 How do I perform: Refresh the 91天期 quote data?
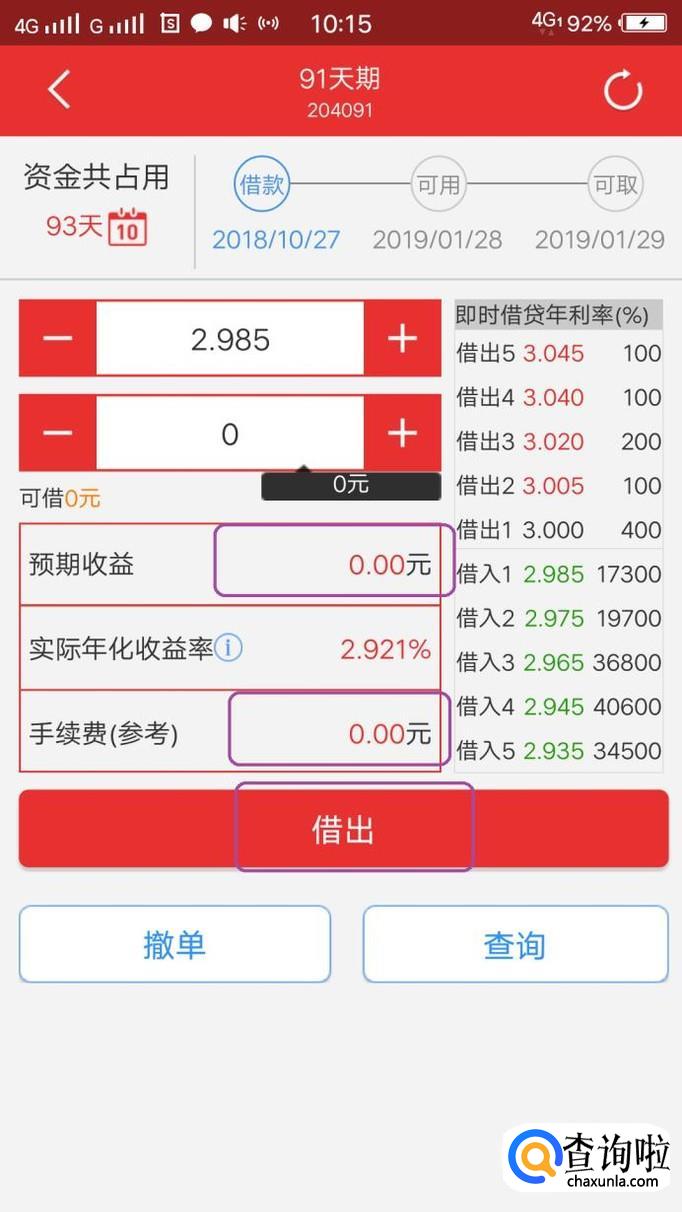tap(623, 91)
